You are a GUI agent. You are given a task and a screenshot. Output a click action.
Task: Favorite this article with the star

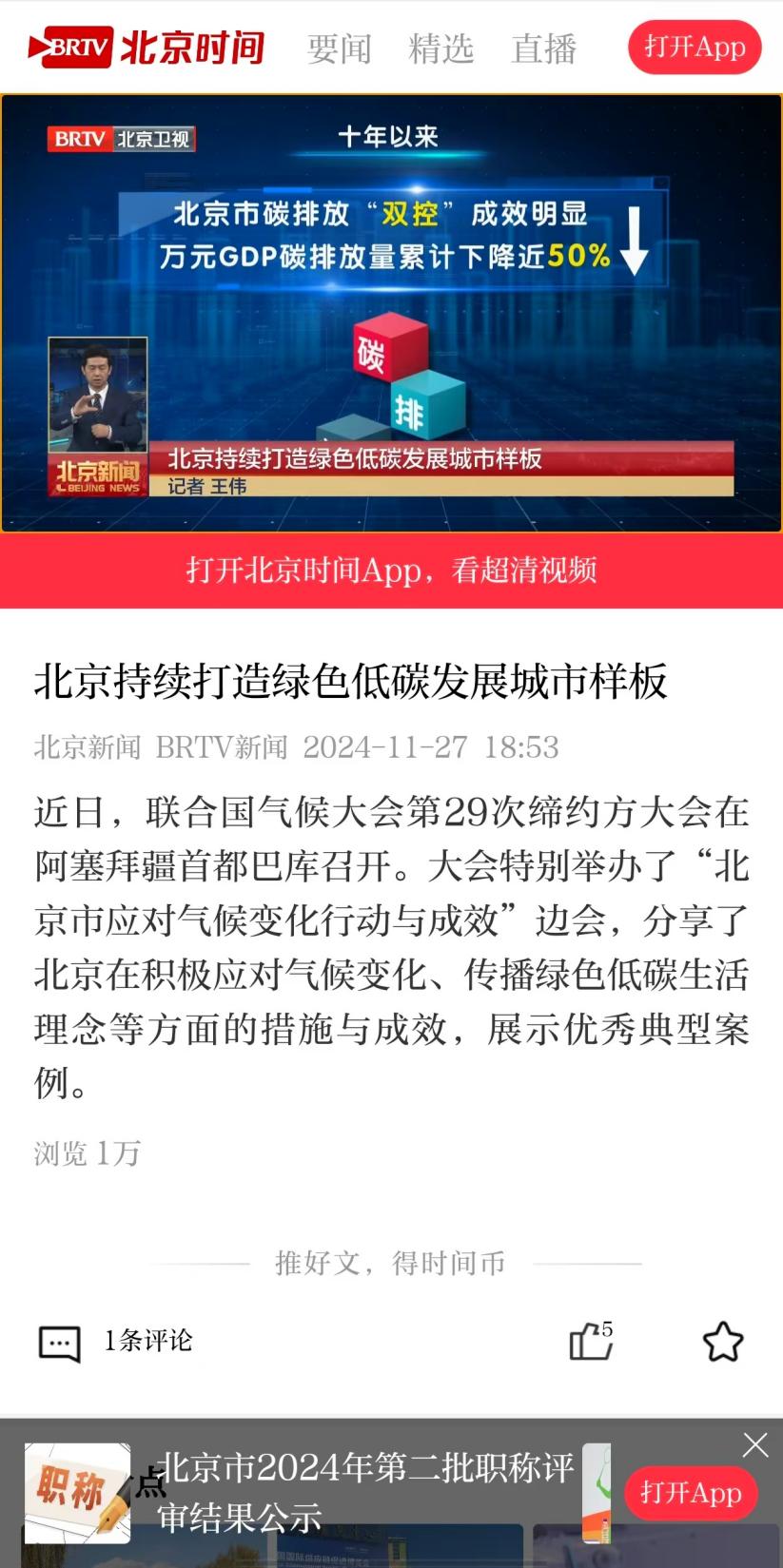[x=722, y=1342]
